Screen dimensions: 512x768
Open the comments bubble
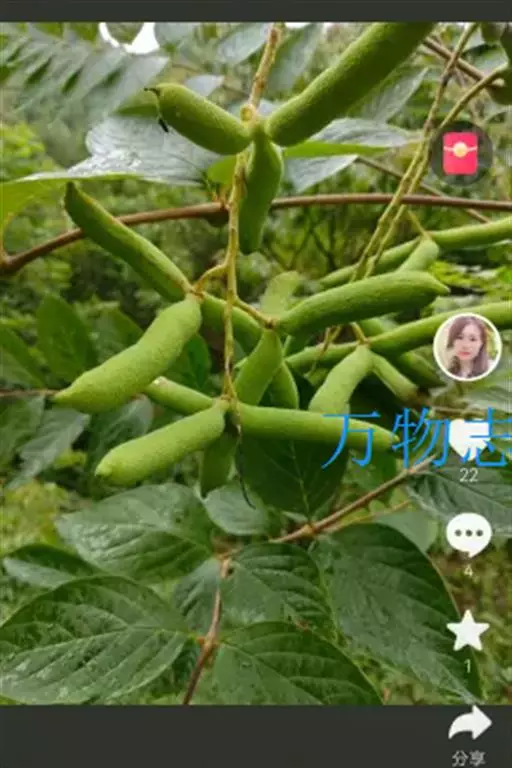pos(469,534)
